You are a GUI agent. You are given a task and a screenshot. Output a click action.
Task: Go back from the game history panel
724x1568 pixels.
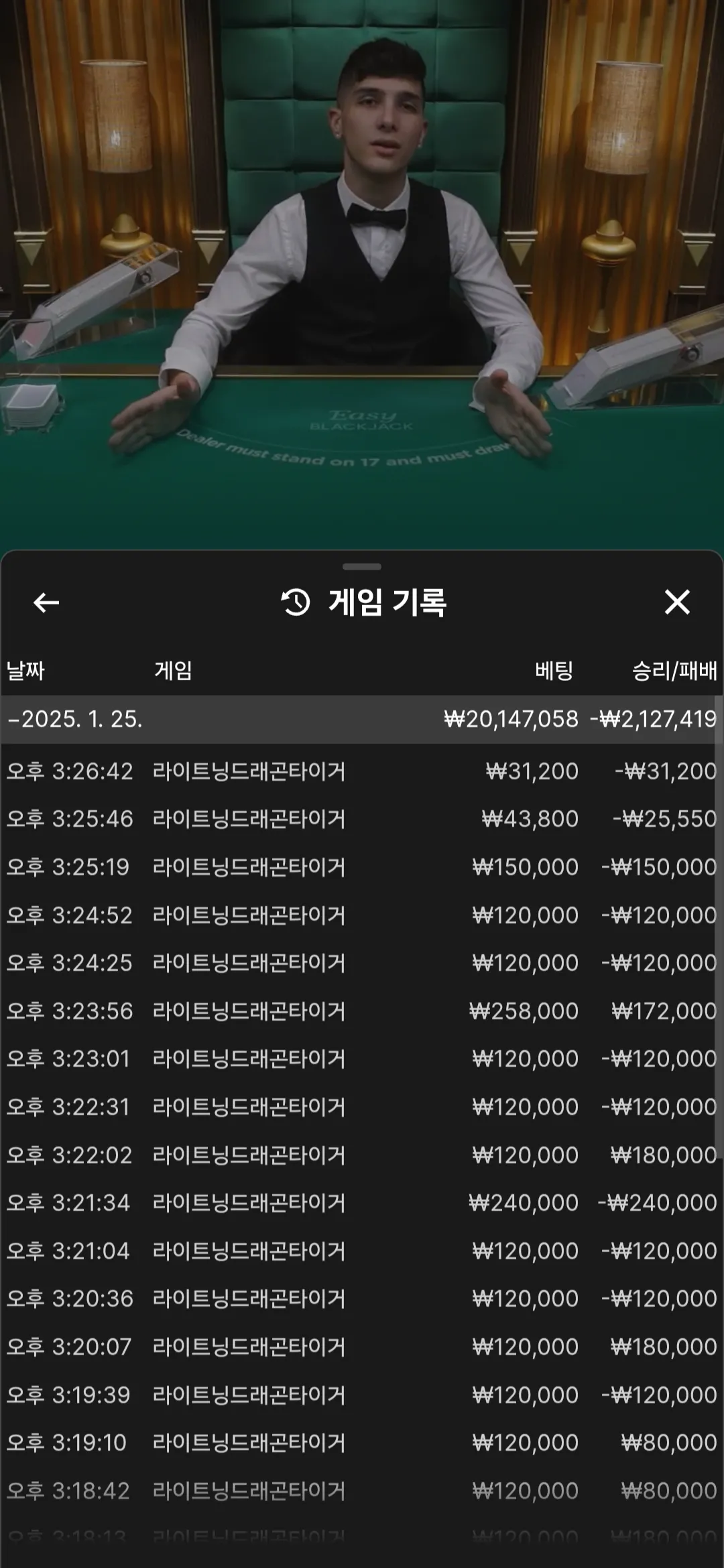46,602
